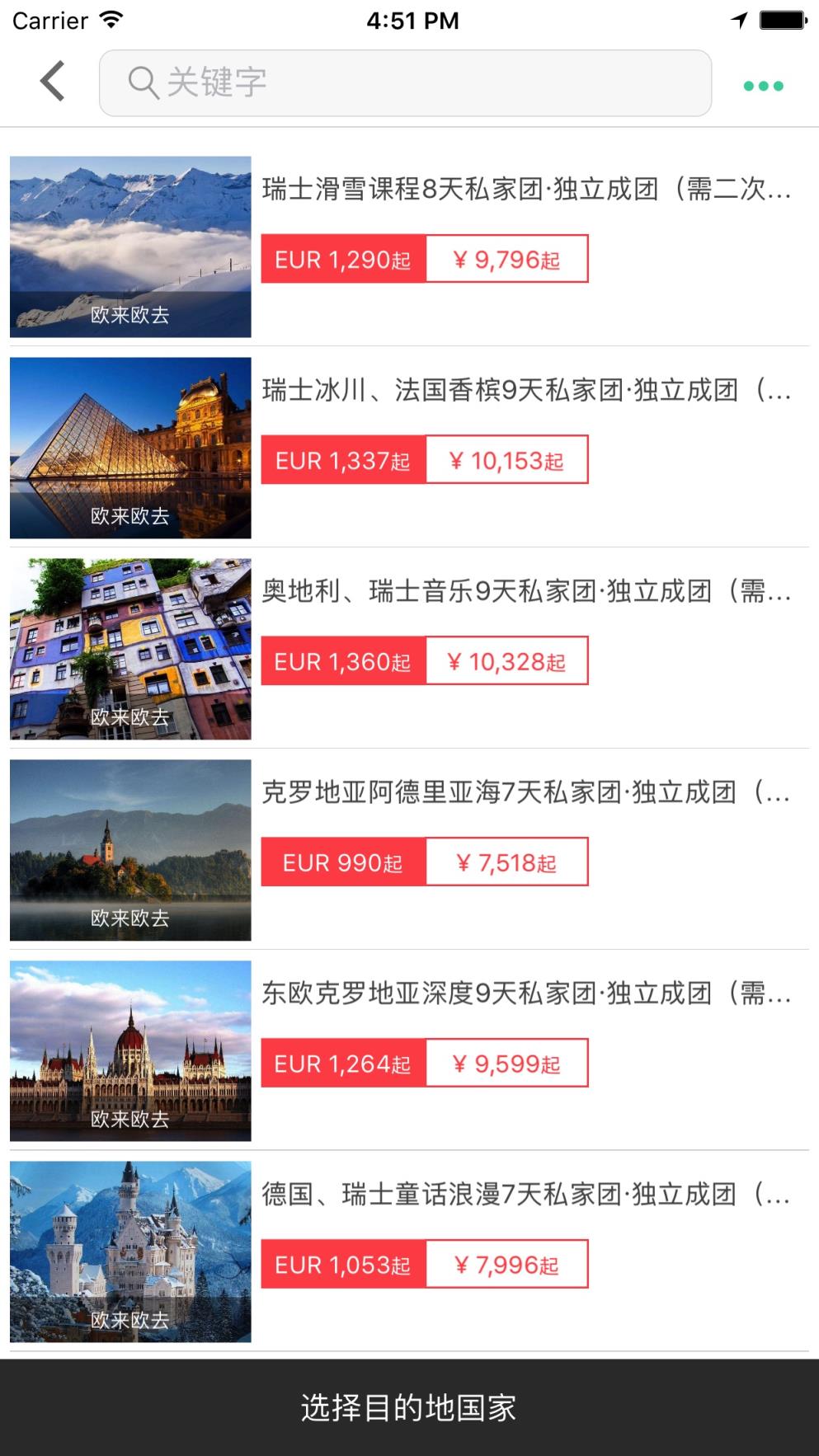Screen dimensions: 819x1456
Task: Click the ¥10,153 price for Swiss glacier tour
Action: [506, 459]
